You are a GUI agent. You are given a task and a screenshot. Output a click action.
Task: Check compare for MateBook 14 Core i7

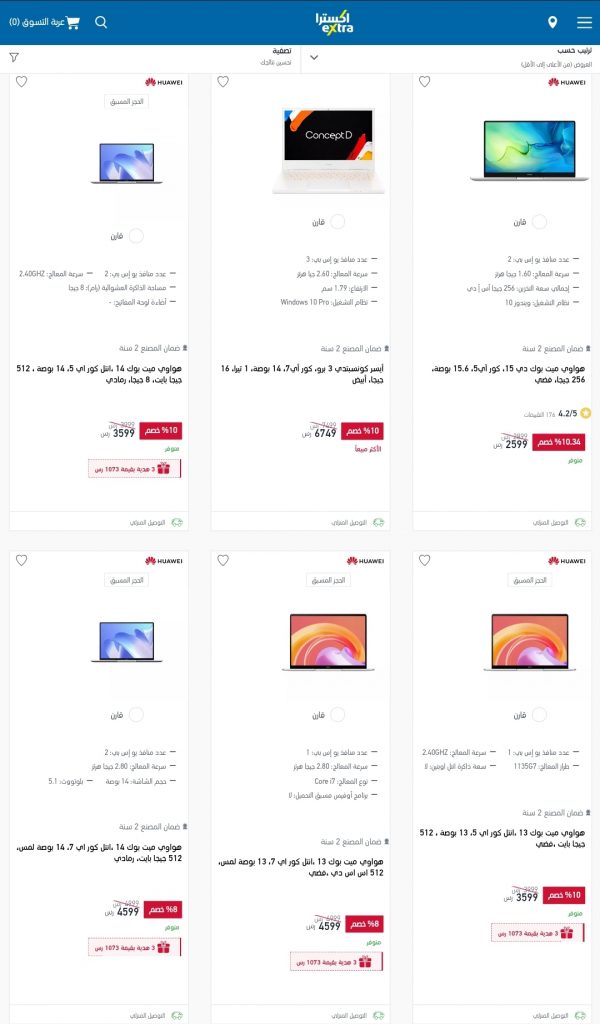136,714
